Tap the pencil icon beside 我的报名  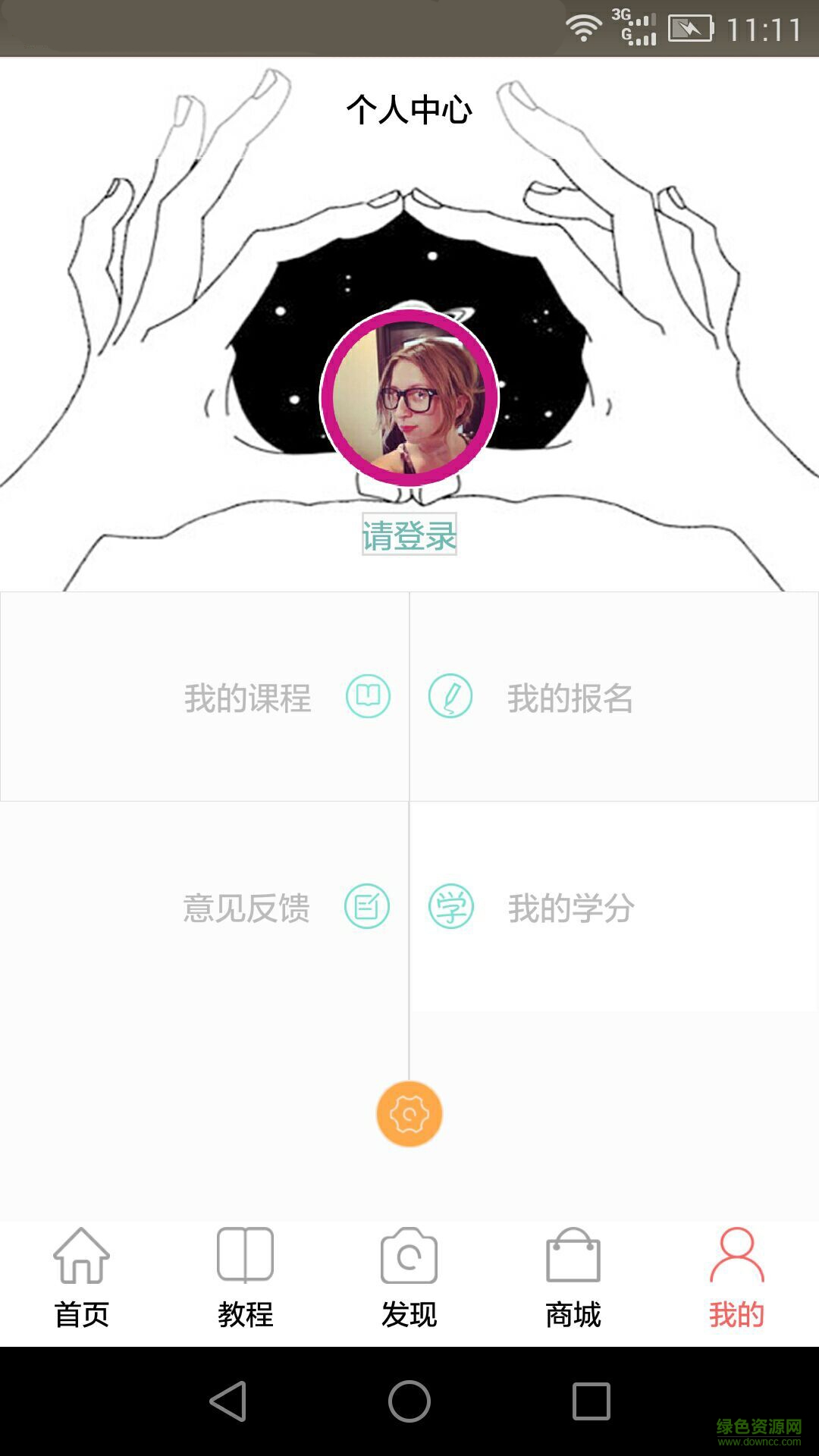click(450, 697)
